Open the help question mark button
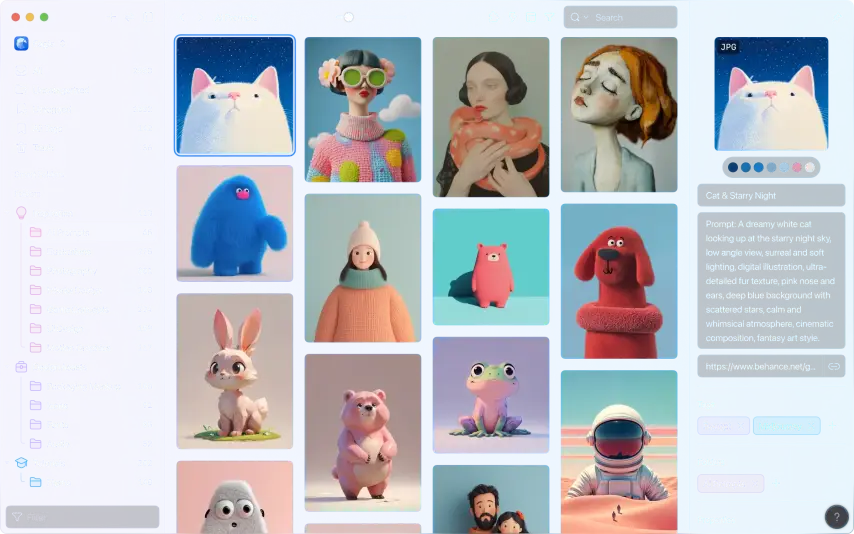Screen dimensions: 854x534 tap(836, 517)
